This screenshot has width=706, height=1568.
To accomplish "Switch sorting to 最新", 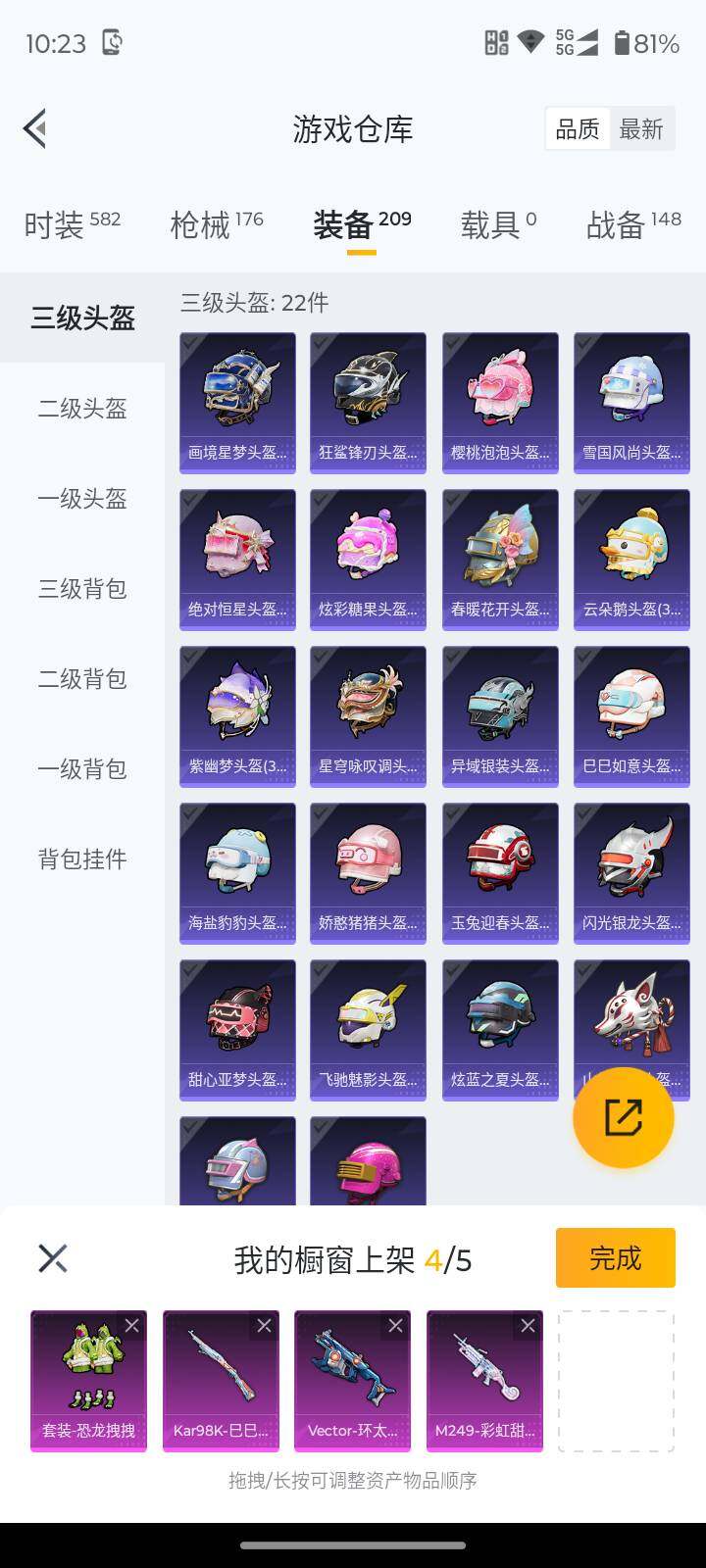I will [642, 128].
